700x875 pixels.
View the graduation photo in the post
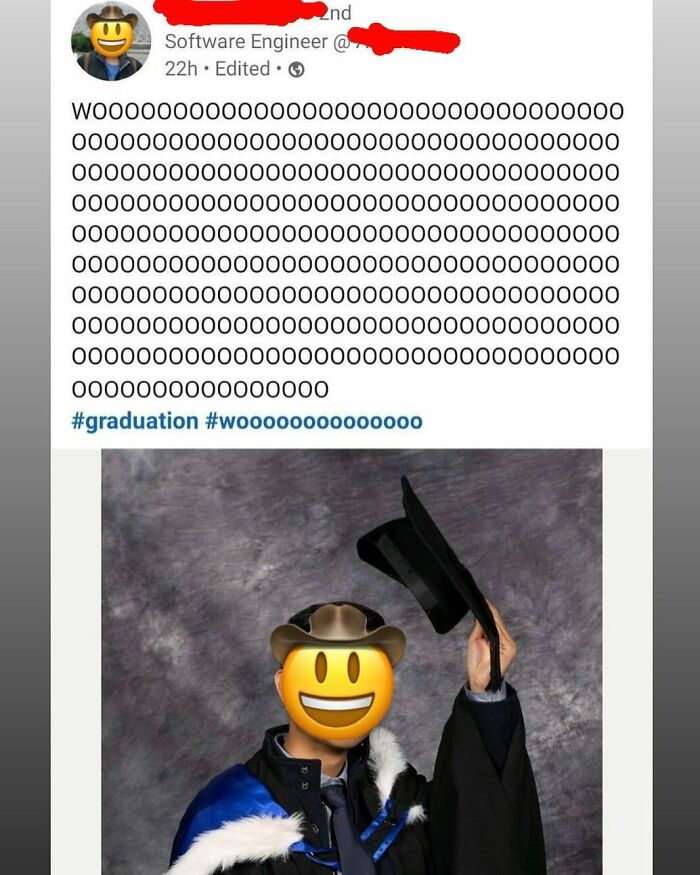[351, 660]
